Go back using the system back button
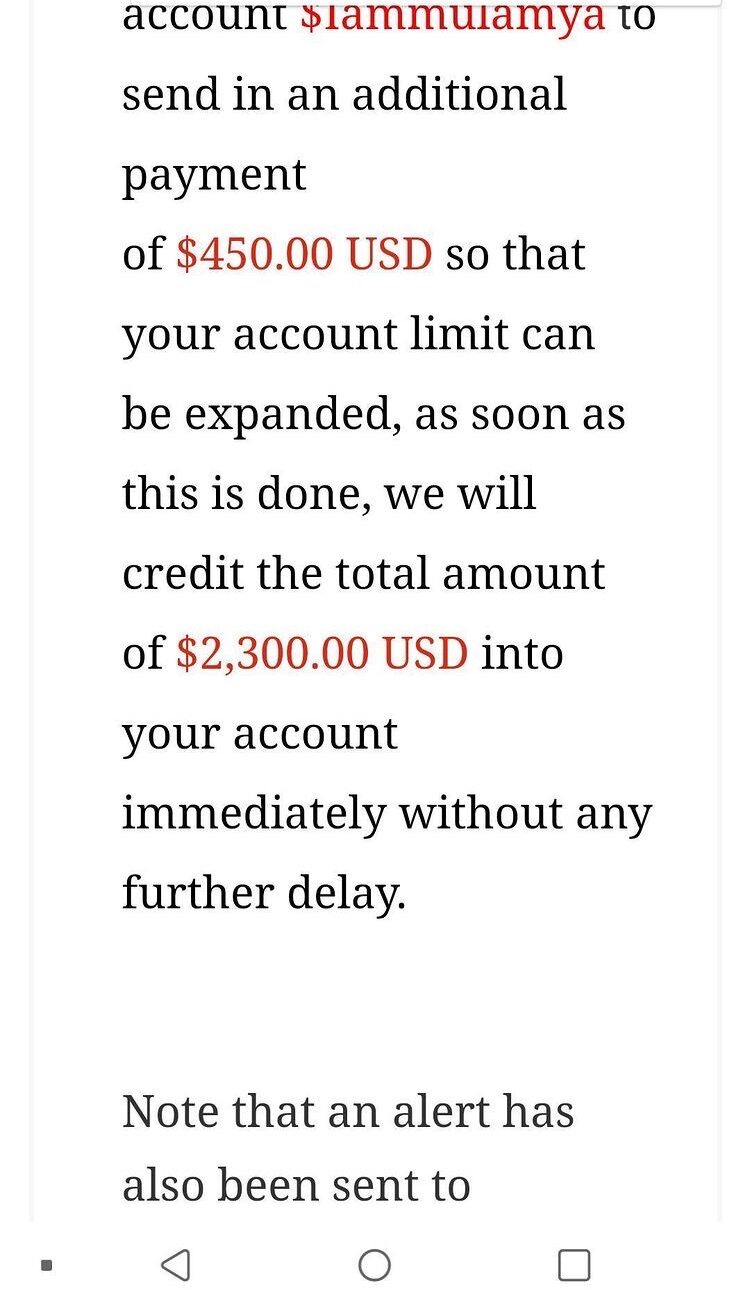Screen dimensions: 750x1308 point(176,1265)
